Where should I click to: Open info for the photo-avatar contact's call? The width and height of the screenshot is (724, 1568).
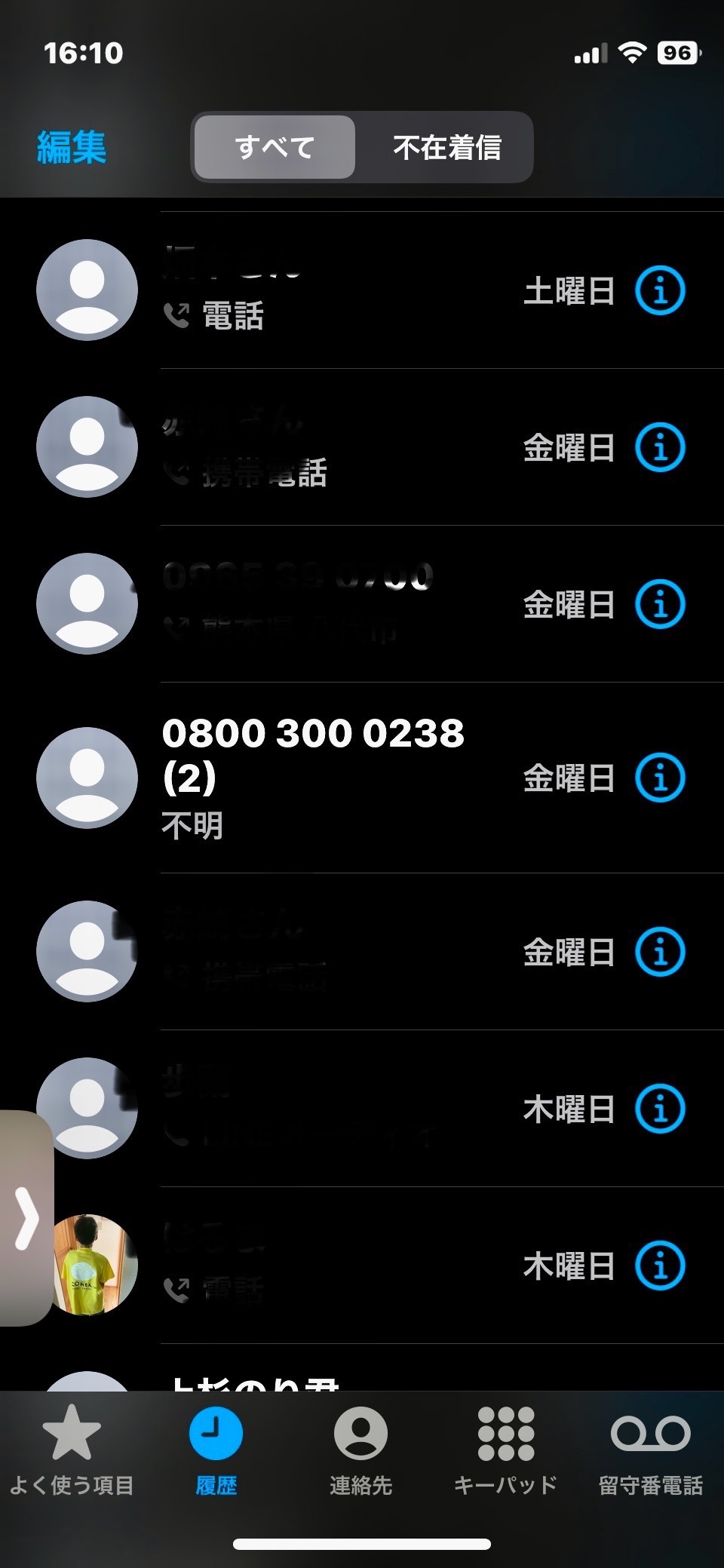coord(660,1266)
